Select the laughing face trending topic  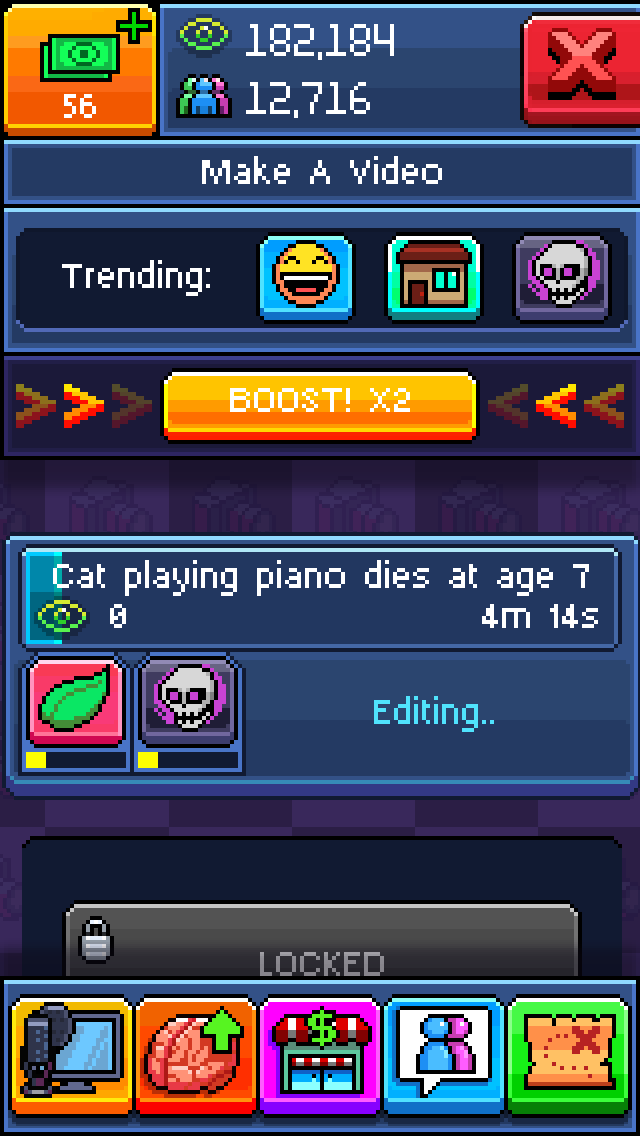tap(306, 277)
